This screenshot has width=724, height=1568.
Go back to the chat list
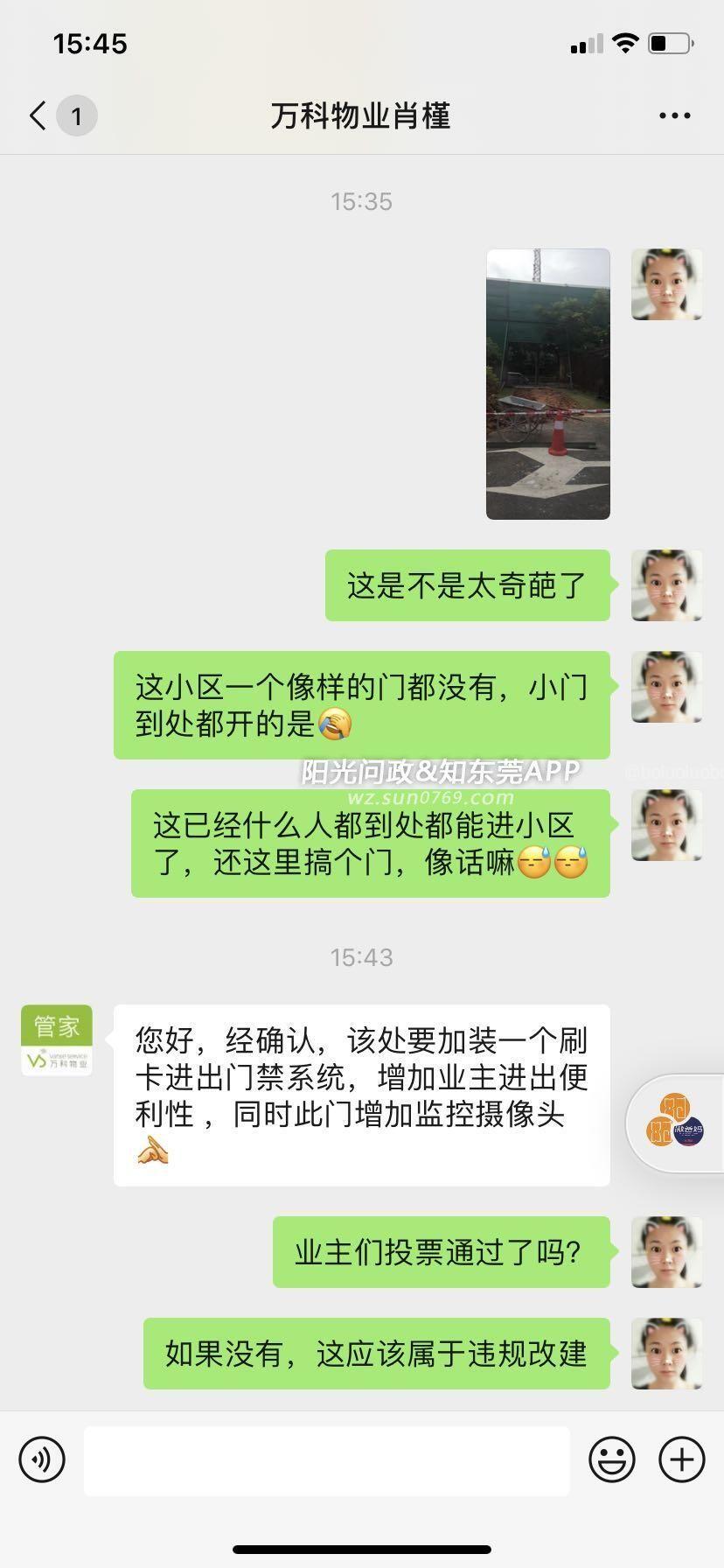(x=38, y=115)
